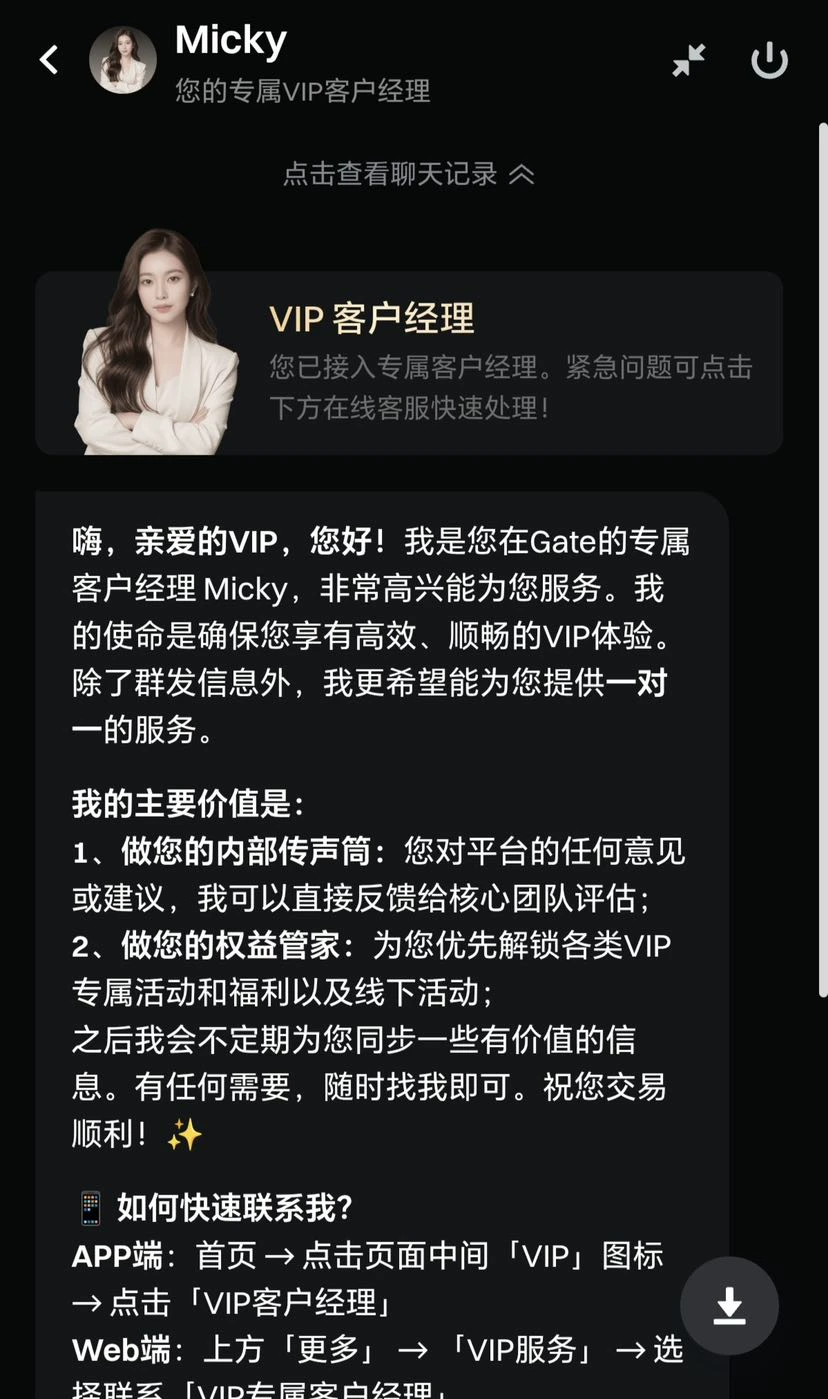Tap the floating download arrow button

[x=730, y=1306]
